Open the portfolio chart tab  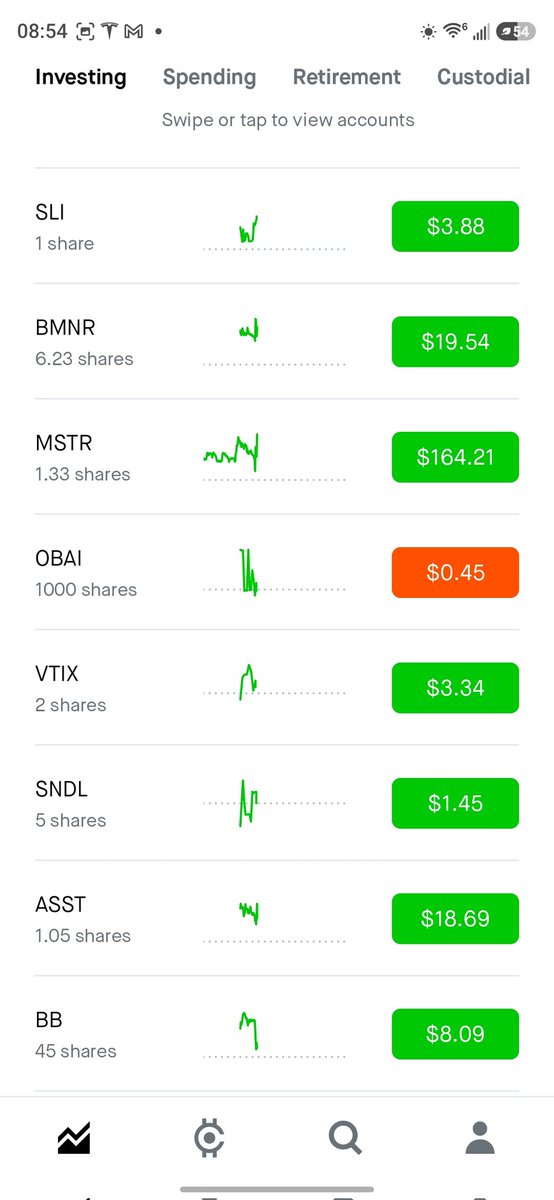click(74, 1137)
